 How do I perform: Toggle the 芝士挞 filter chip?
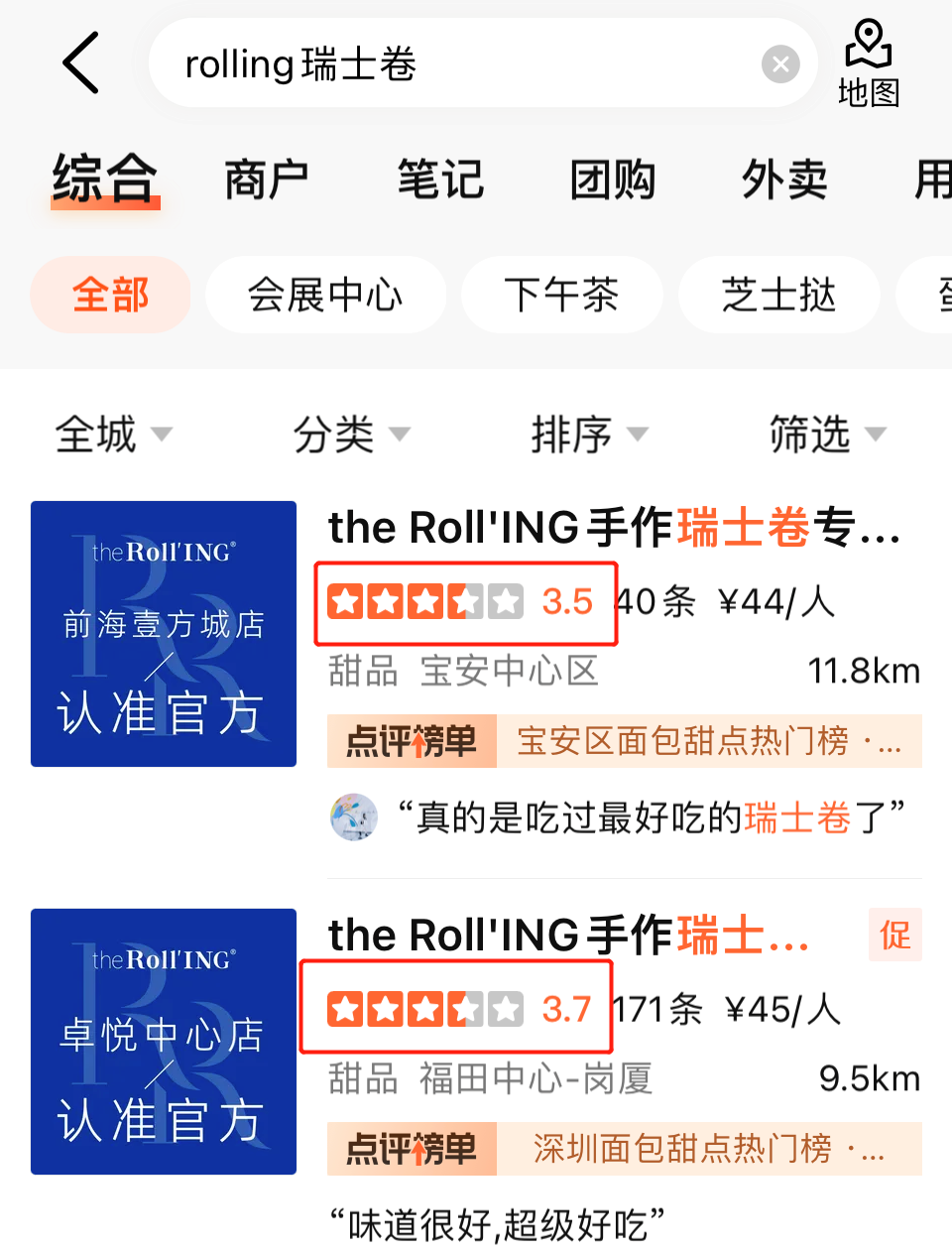click(x=779, y=295)
